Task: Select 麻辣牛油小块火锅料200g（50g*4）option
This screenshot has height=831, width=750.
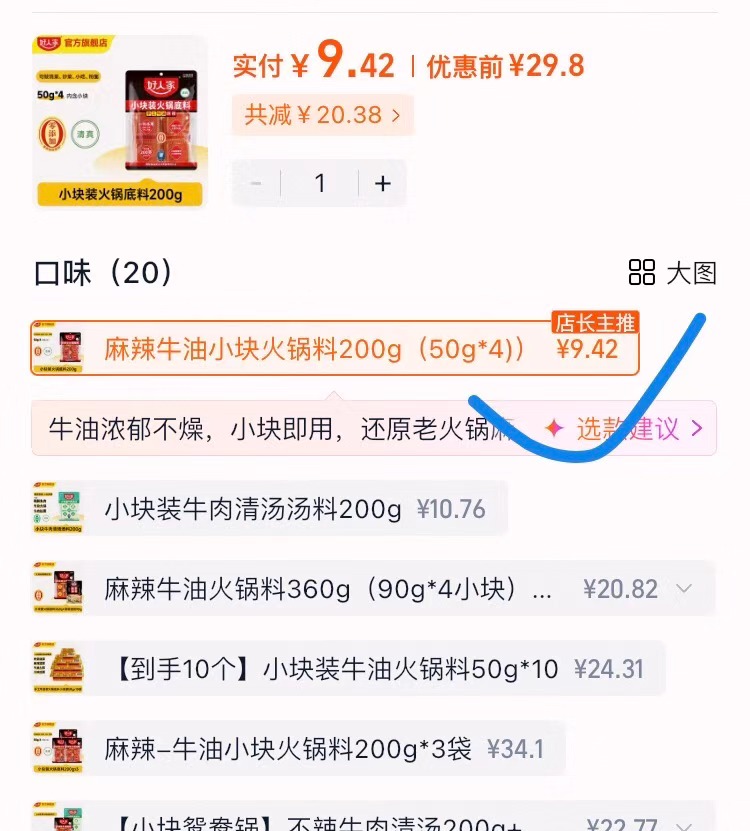Action: click(x=334, y=349)
